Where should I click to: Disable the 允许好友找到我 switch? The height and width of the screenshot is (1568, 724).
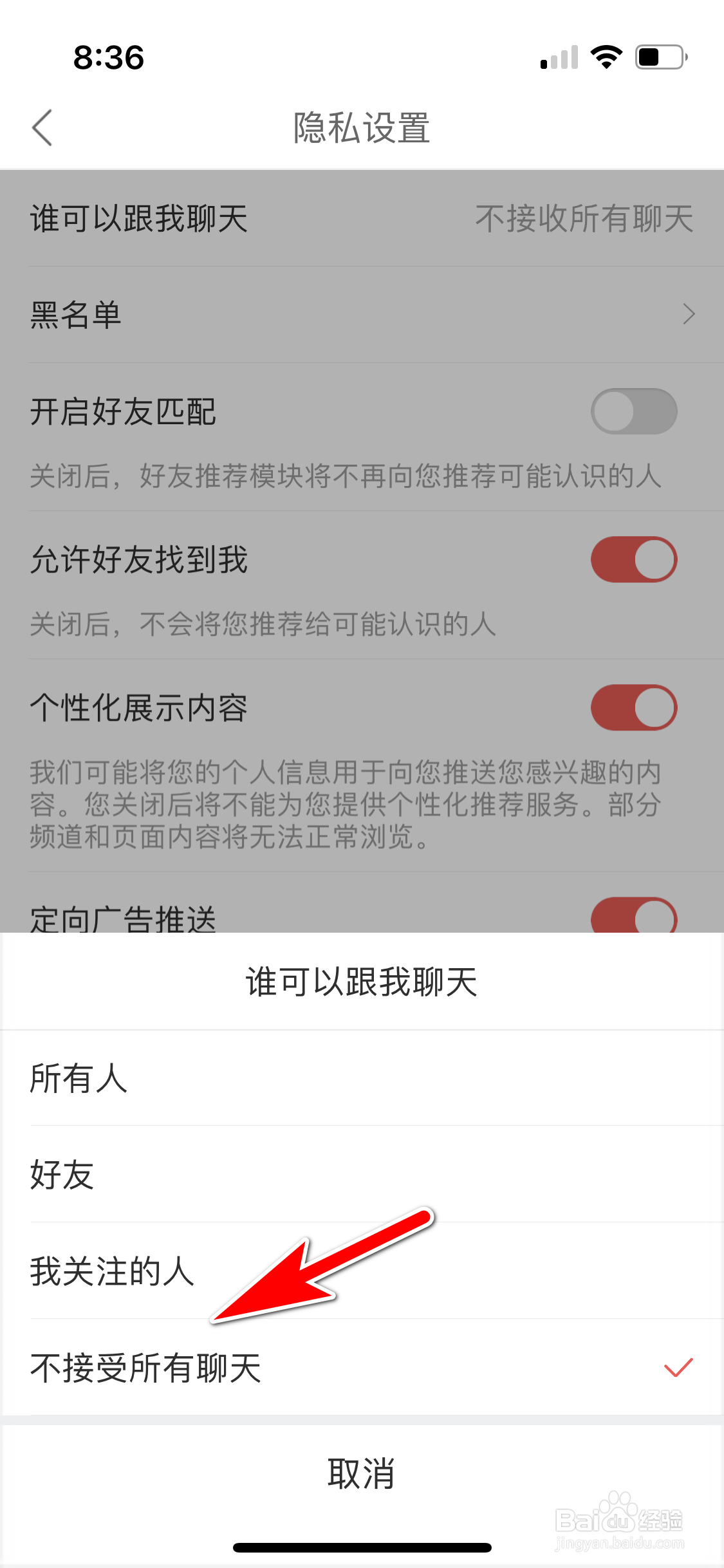633,559
